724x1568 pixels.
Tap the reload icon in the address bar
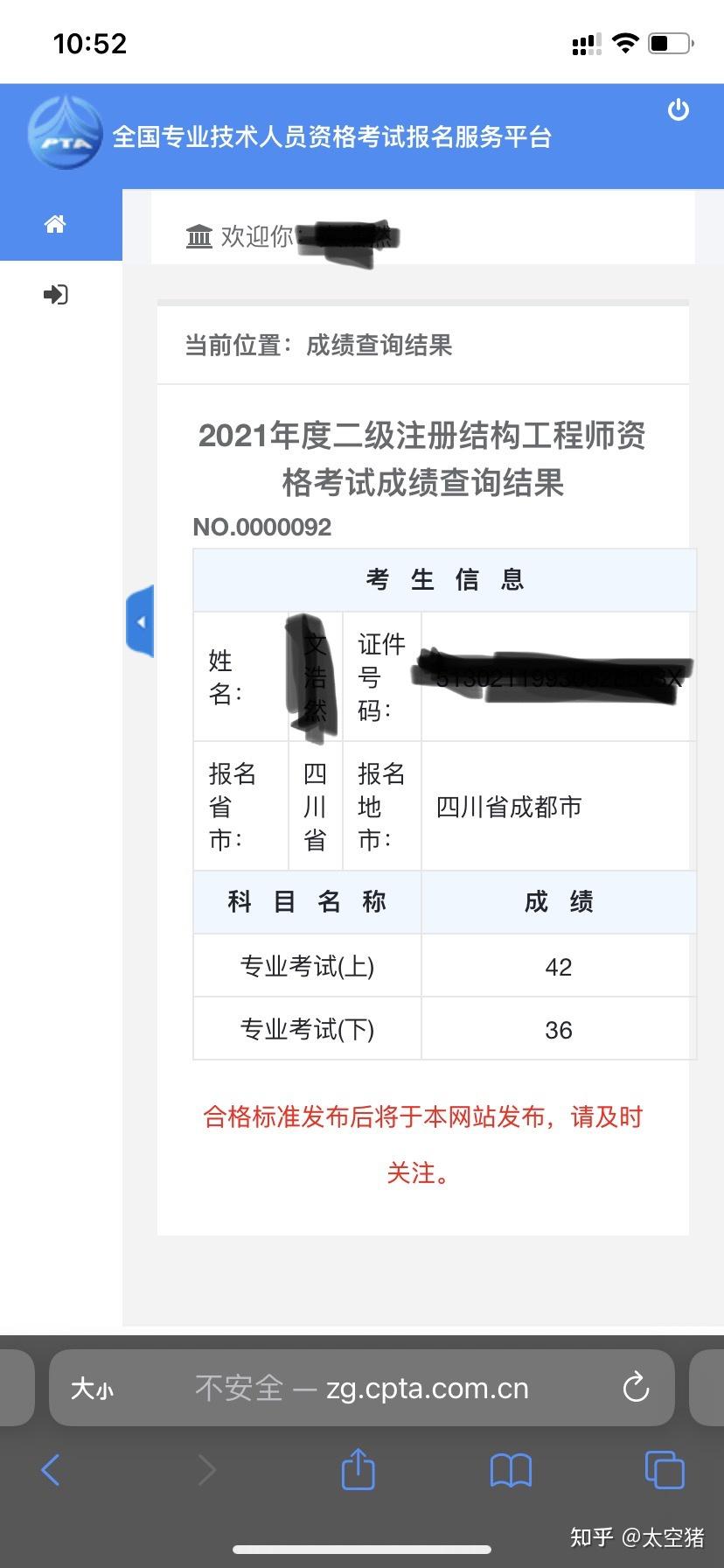tap(636, 1388)
